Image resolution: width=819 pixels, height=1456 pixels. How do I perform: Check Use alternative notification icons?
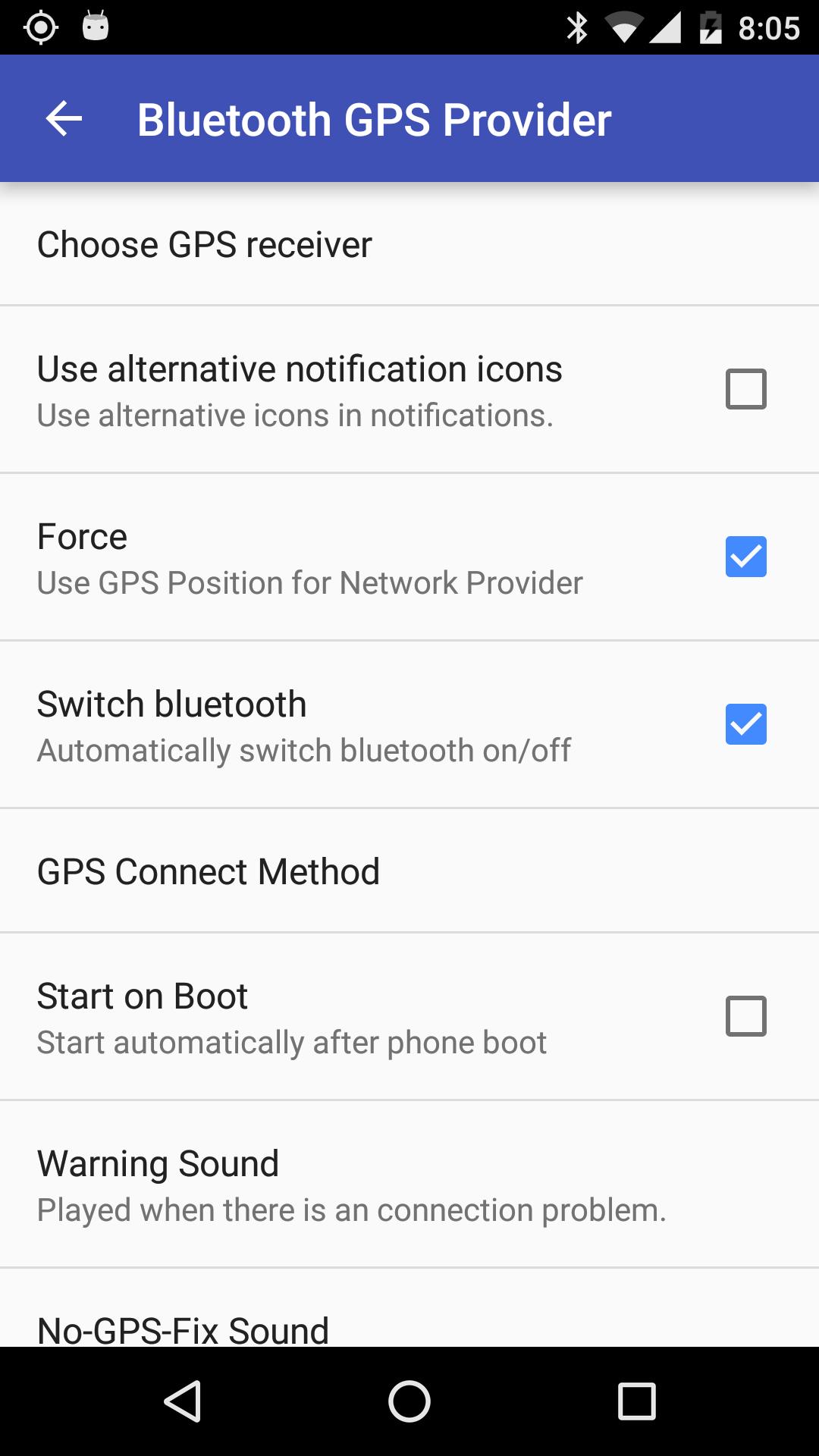tap(747, 389)
